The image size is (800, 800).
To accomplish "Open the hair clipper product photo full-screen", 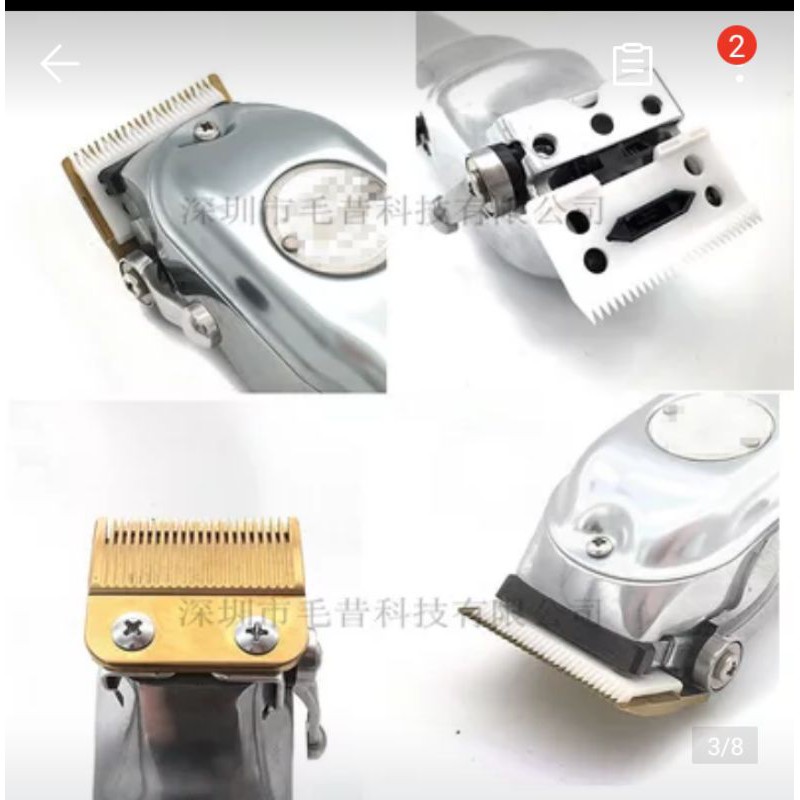I will click(400, 420).
